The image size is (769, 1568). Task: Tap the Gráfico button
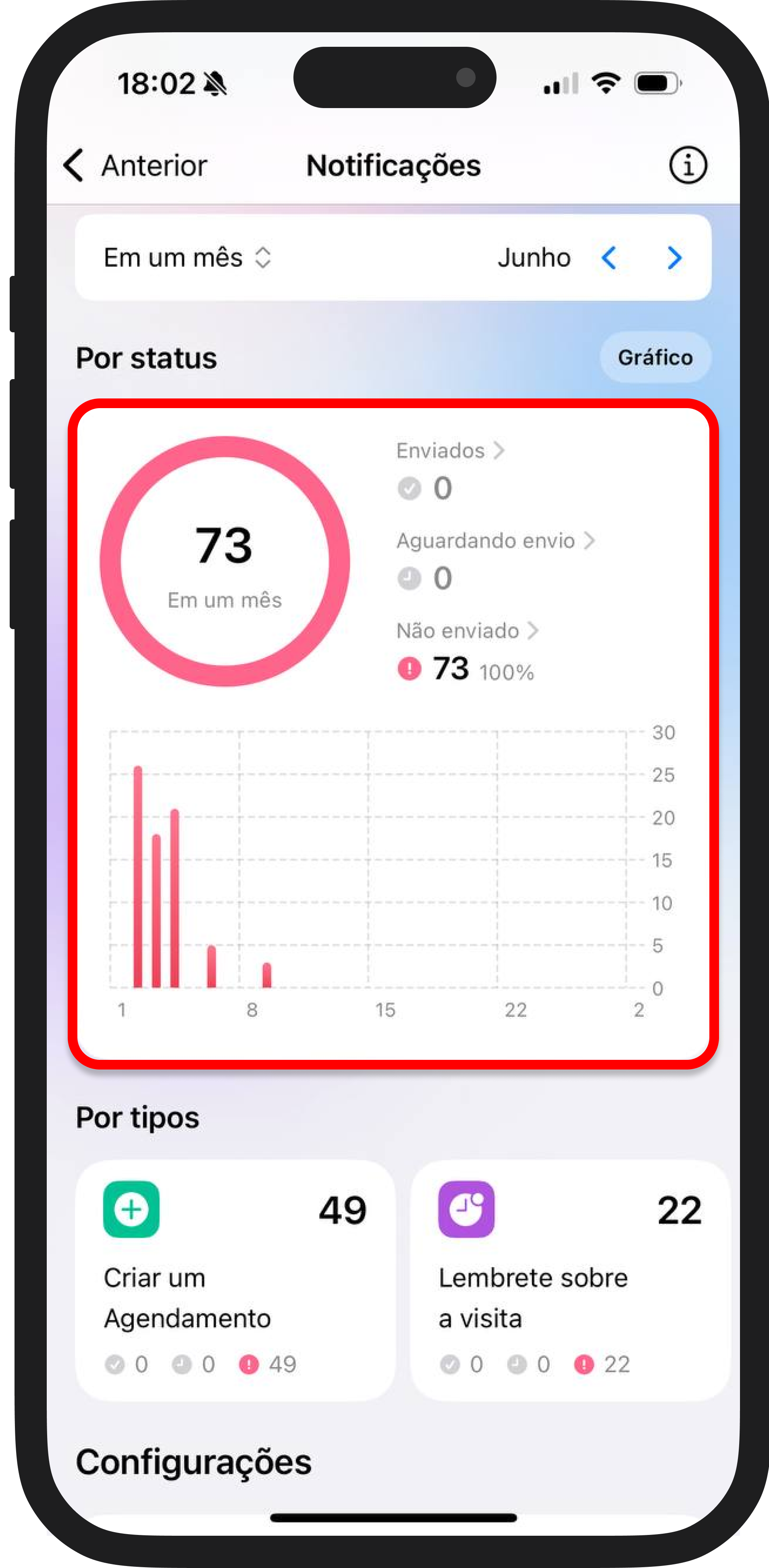click(655, 357)
